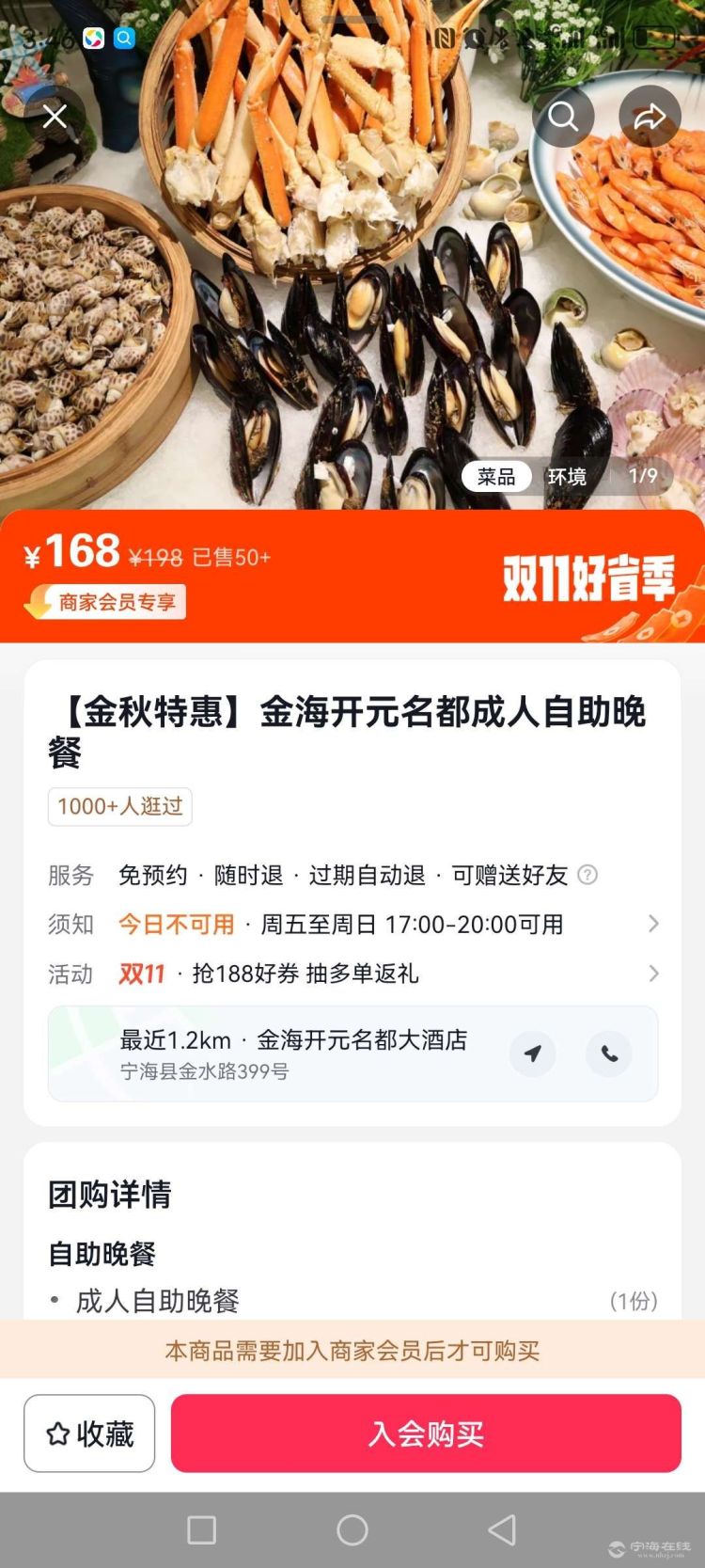Select the 菜品 photo tab
The height and width of the screenshot is (1568, 705).
(x=496, y=477)
